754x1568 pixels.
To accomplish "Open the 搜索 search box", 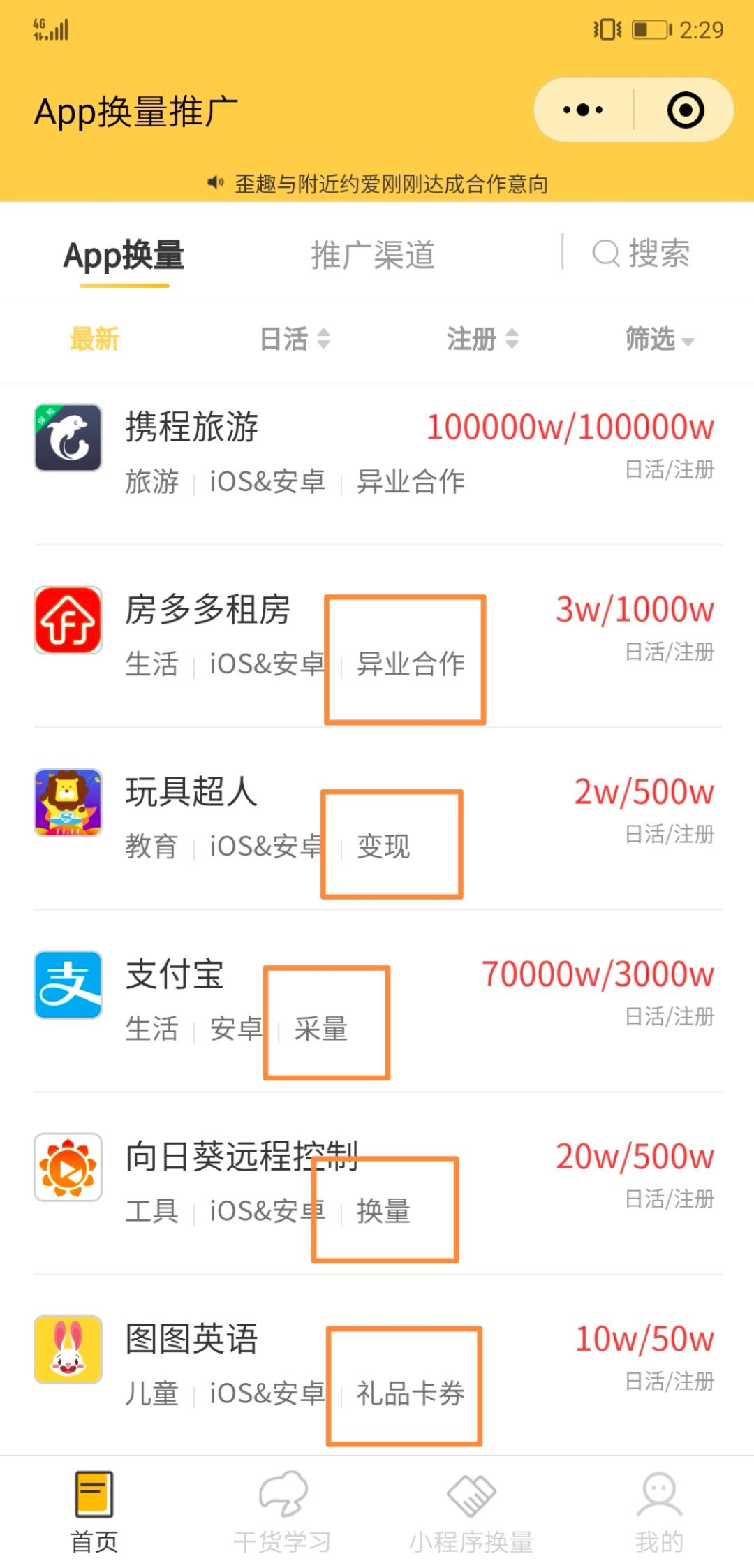I will [x=642, y=254].
